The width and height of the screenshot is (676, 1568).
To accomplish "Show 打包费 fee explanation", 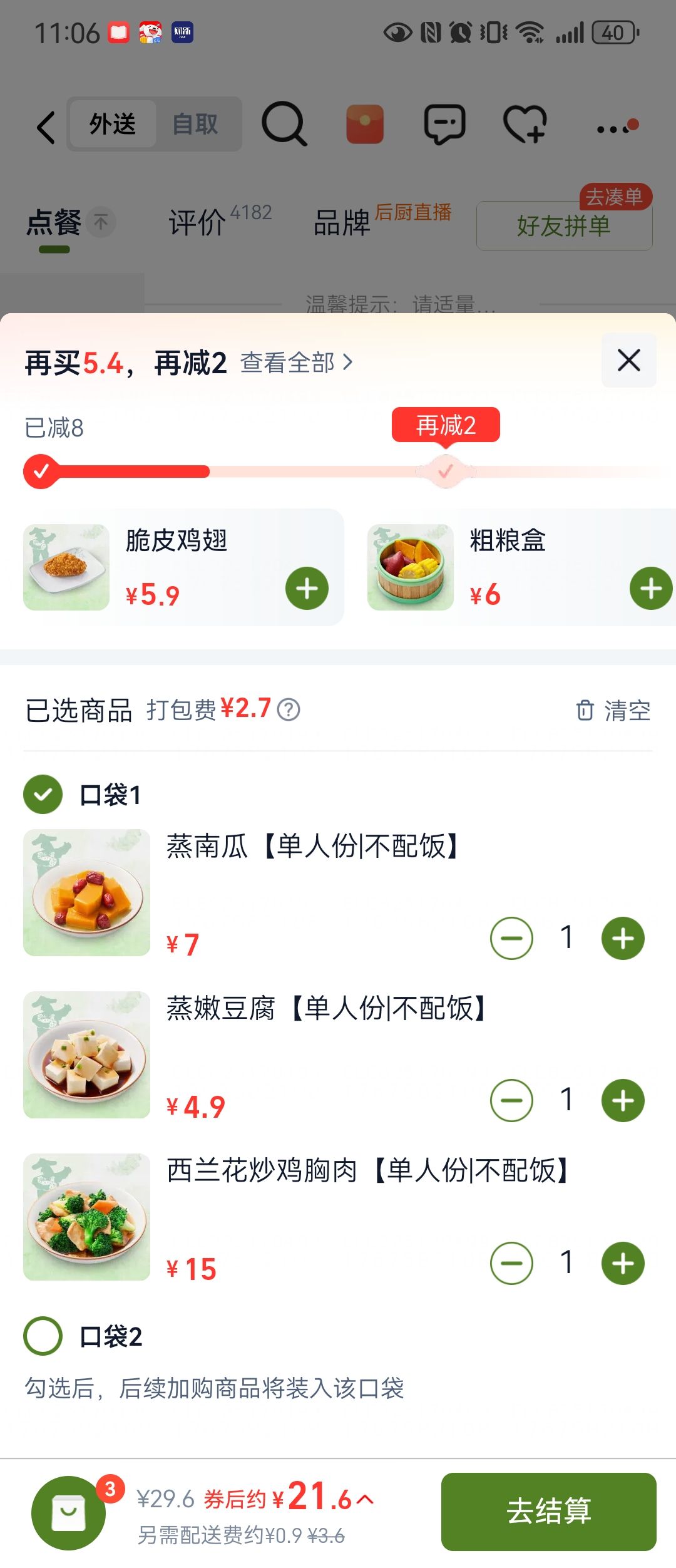I will coord(289,710).
